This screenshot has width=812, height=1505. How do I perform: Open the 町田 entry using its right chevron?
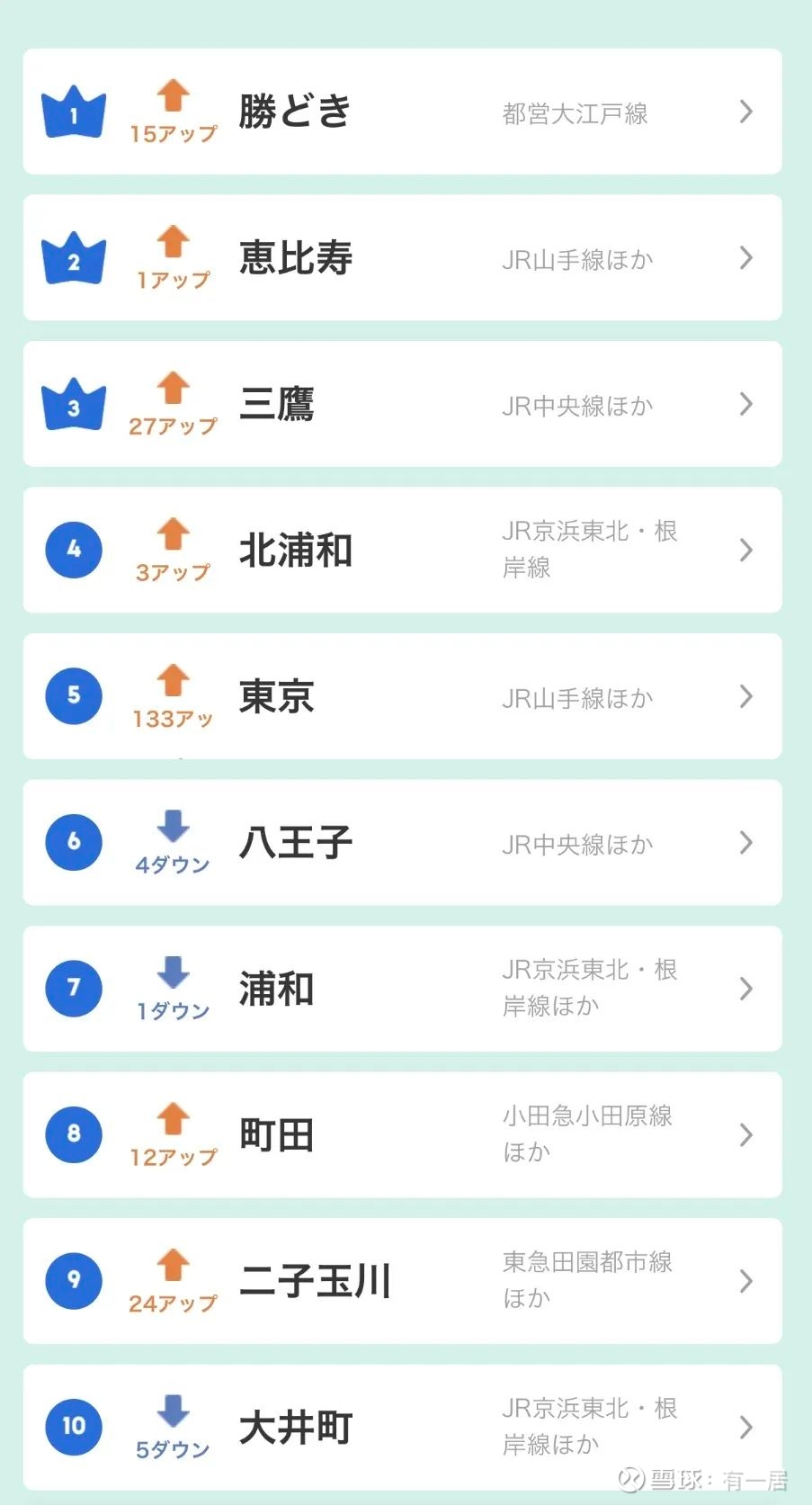point(746,1135)
